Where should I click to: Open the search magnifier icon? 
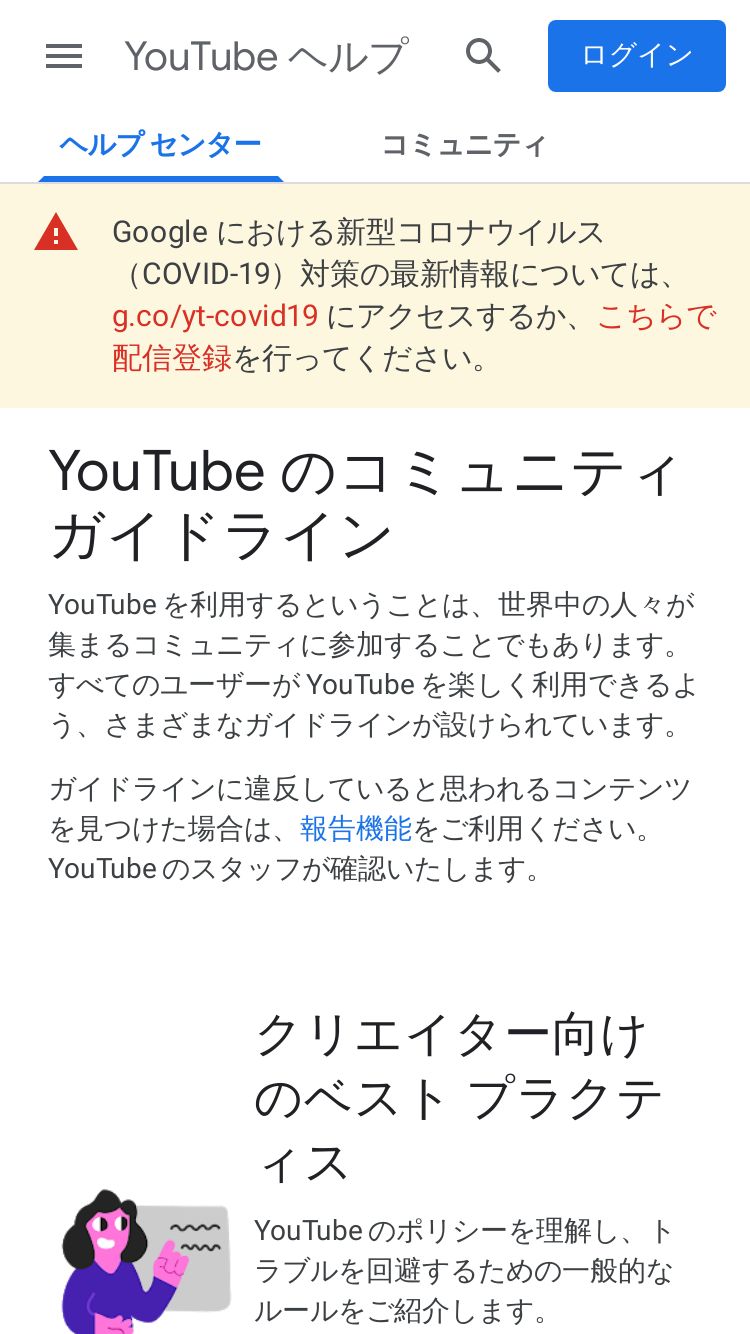[x=483, y=56]
